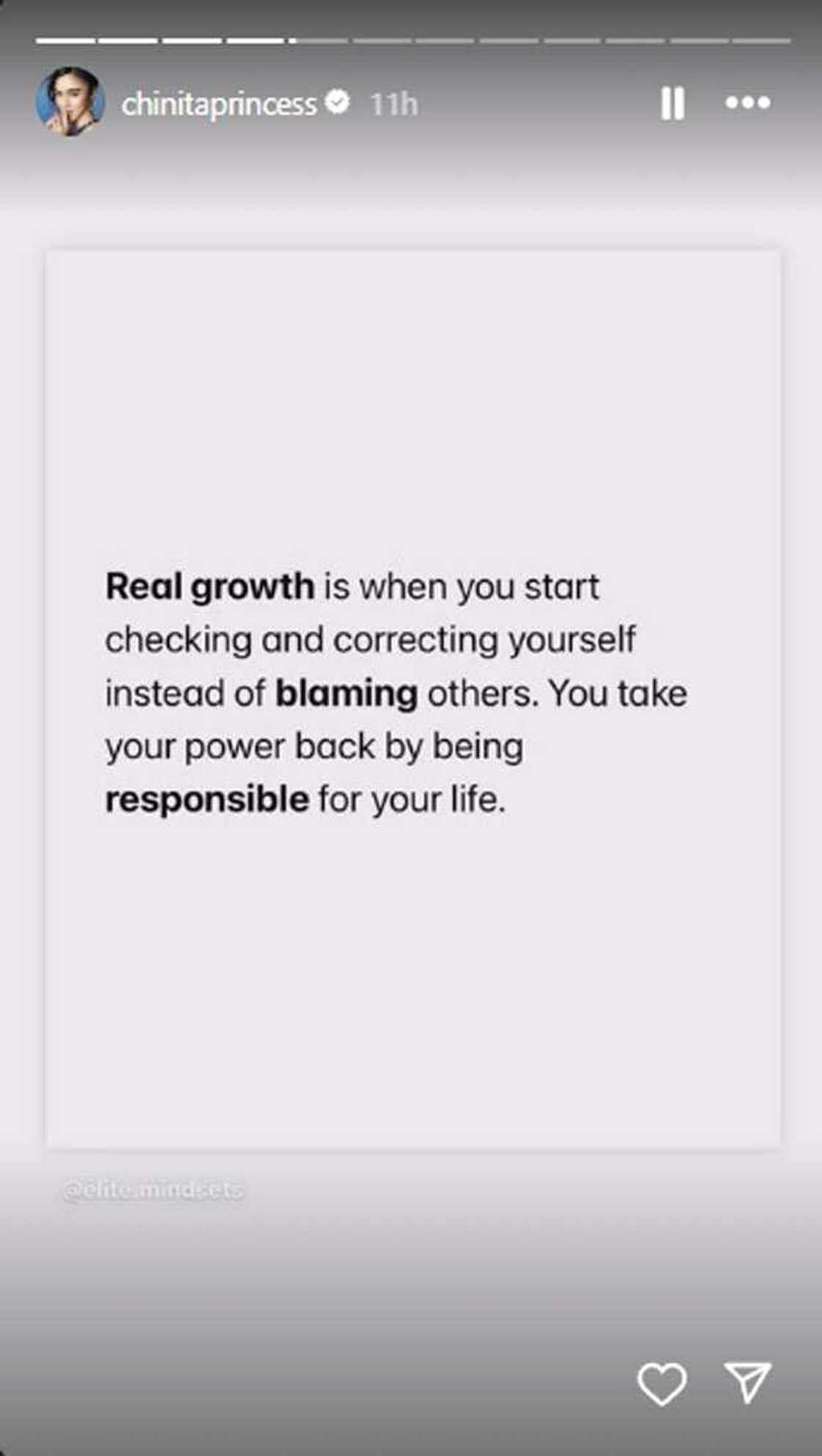
Task: Open the three-dot more options menu
Action: pyautogui.click(x=748, y=103)
